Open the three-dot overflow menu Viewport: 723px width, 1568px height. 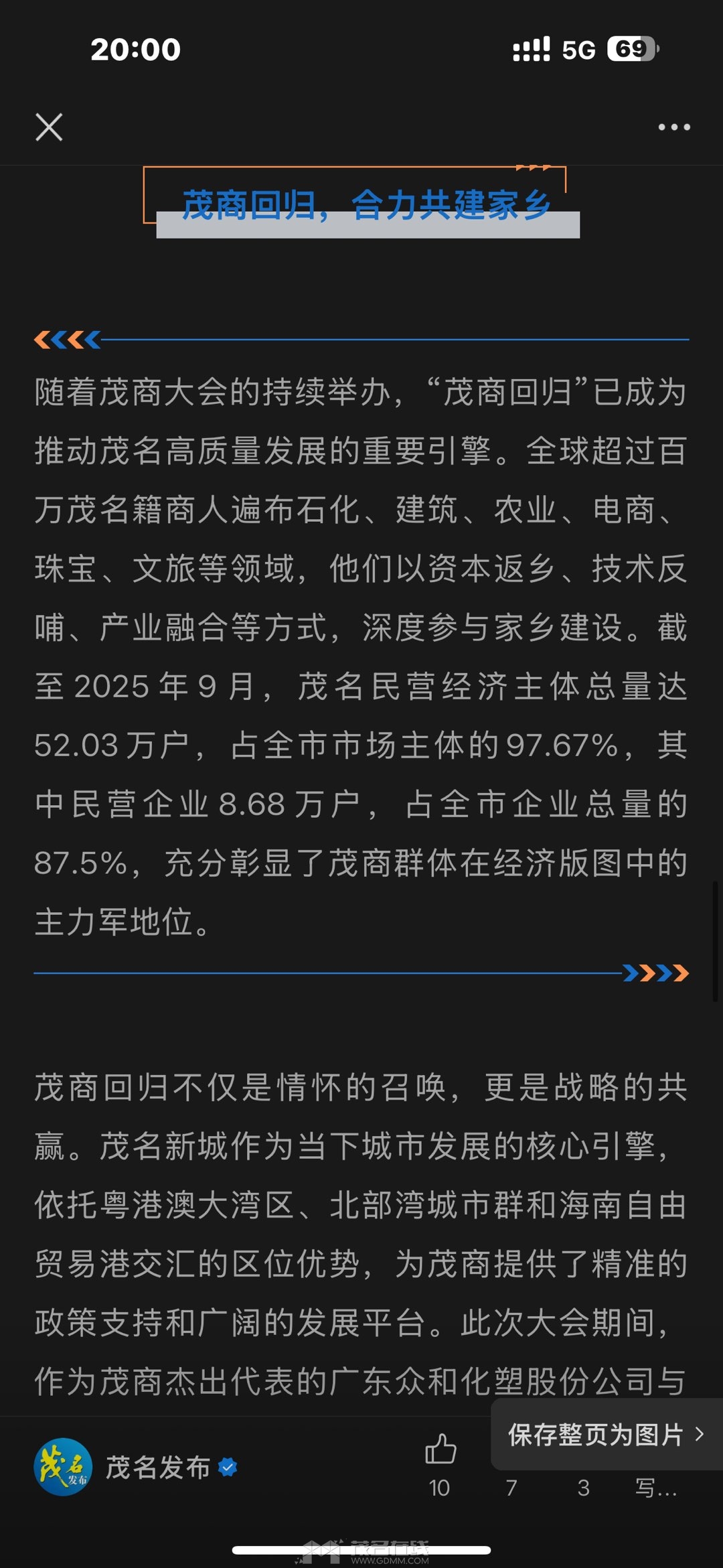[x=673, y=127]
